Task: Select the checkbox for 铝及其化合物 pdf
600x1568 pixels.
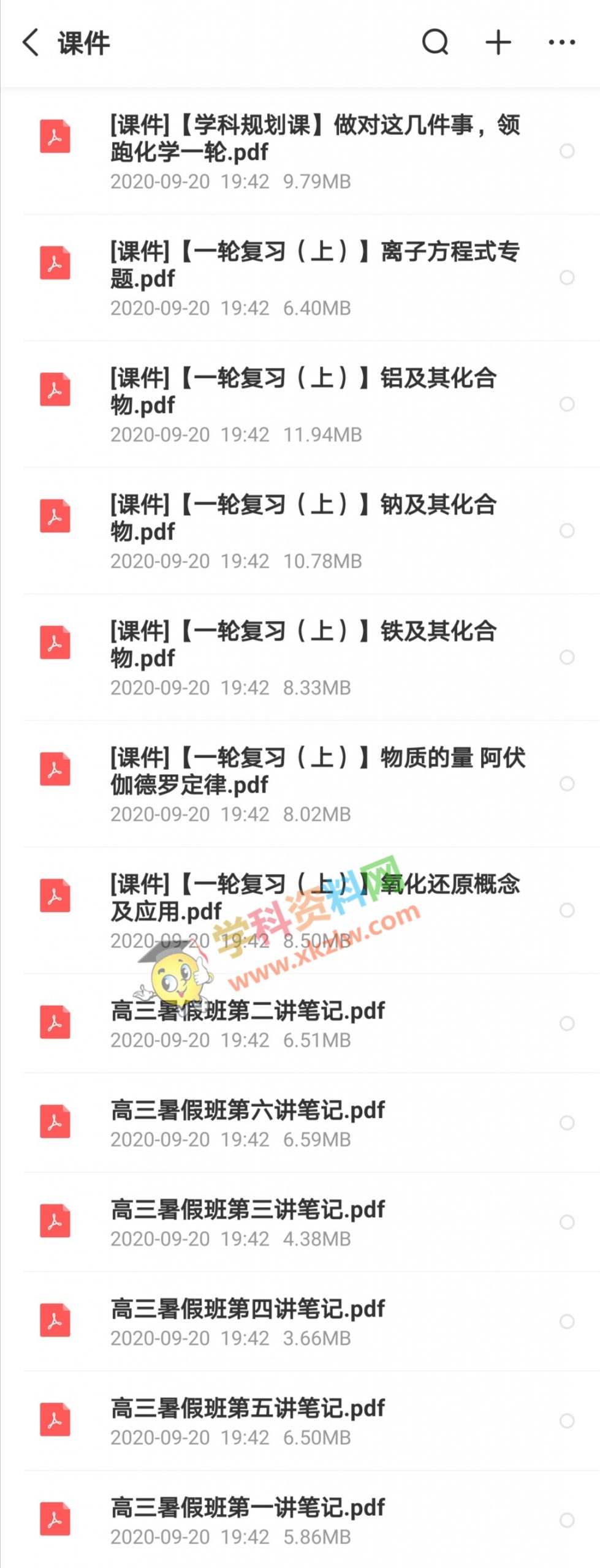Action: click(x=567, y=404)
